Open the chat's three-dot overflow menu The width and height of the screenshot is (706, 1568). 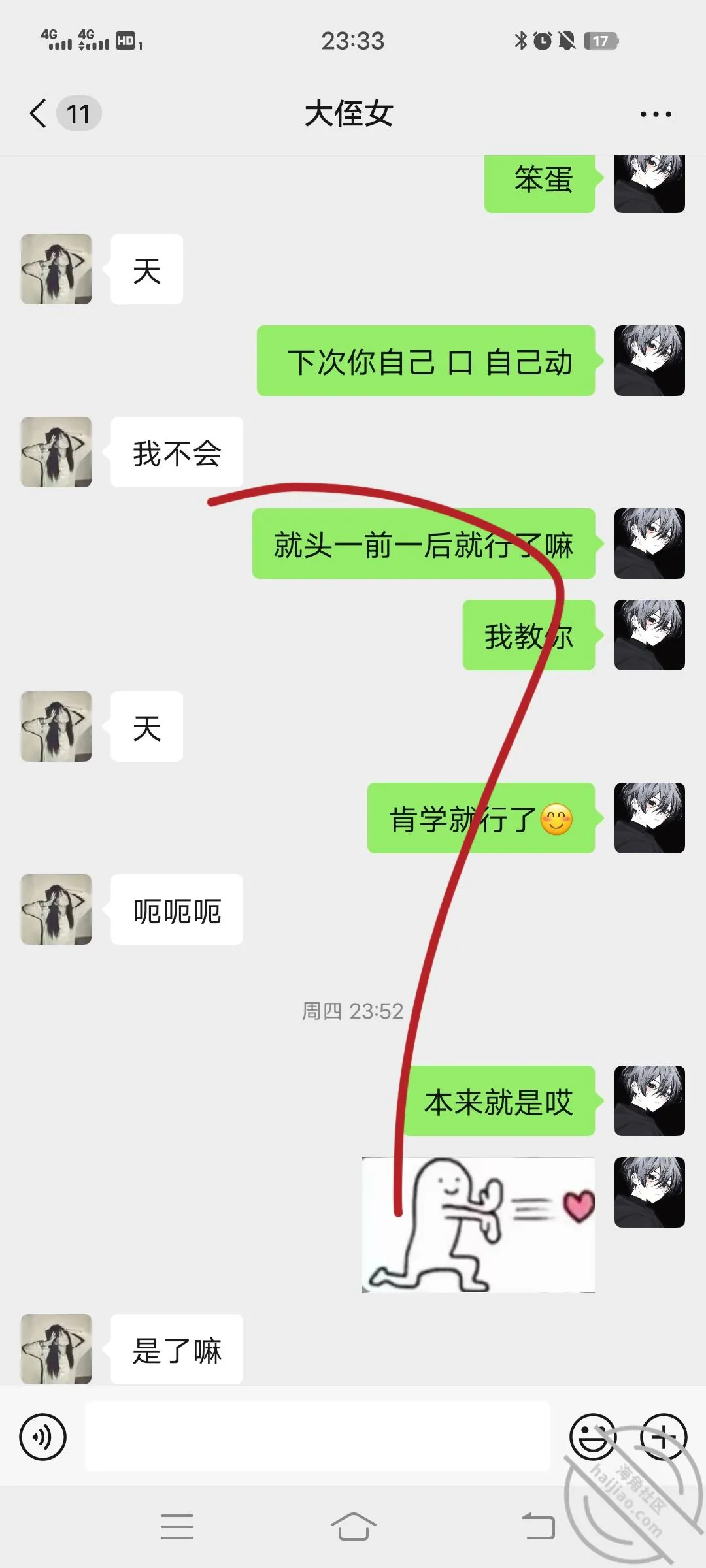656,114
